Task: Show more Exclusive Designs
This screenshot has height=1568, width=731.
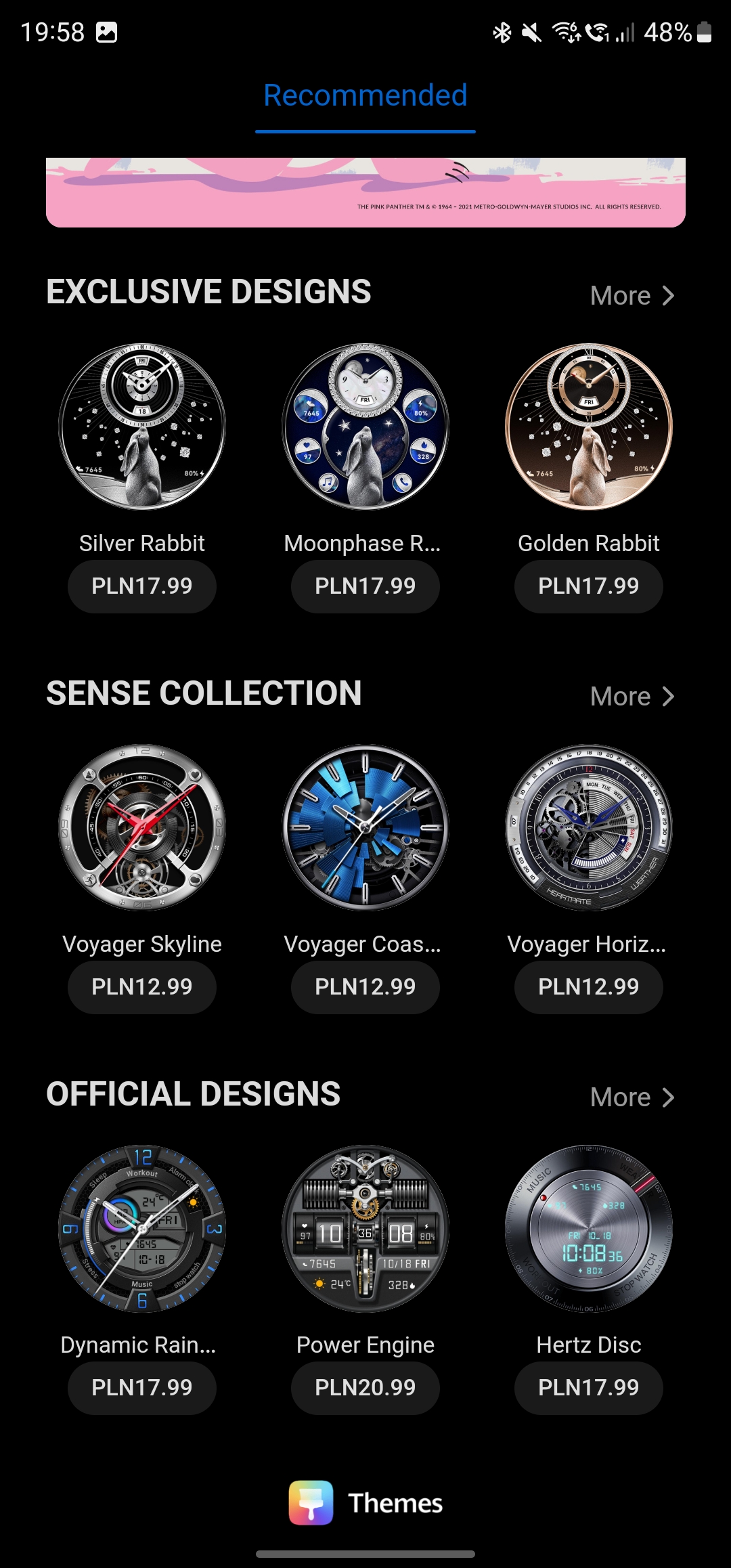Action: click(632, 296)
